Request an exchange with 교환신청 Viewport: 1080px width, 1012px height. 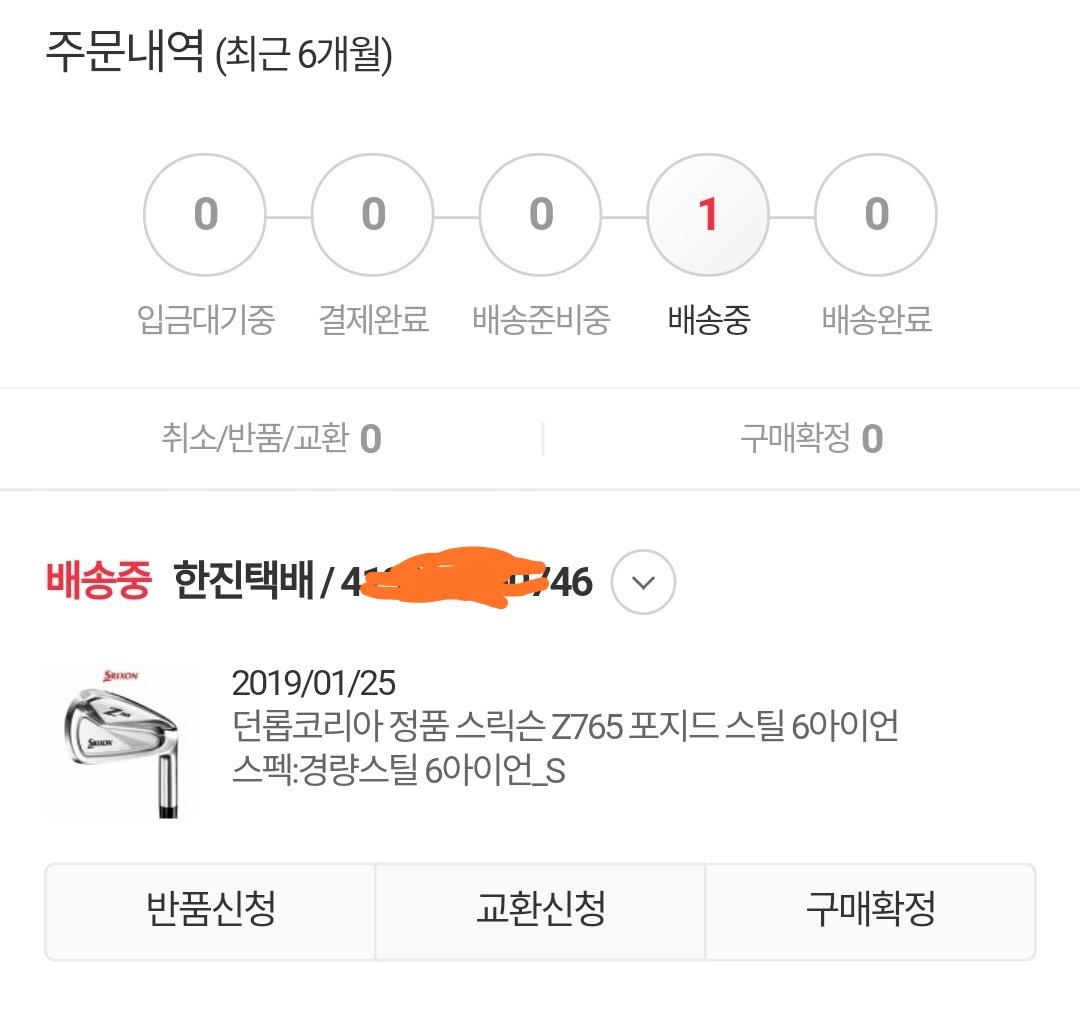(x=540, y=911)
